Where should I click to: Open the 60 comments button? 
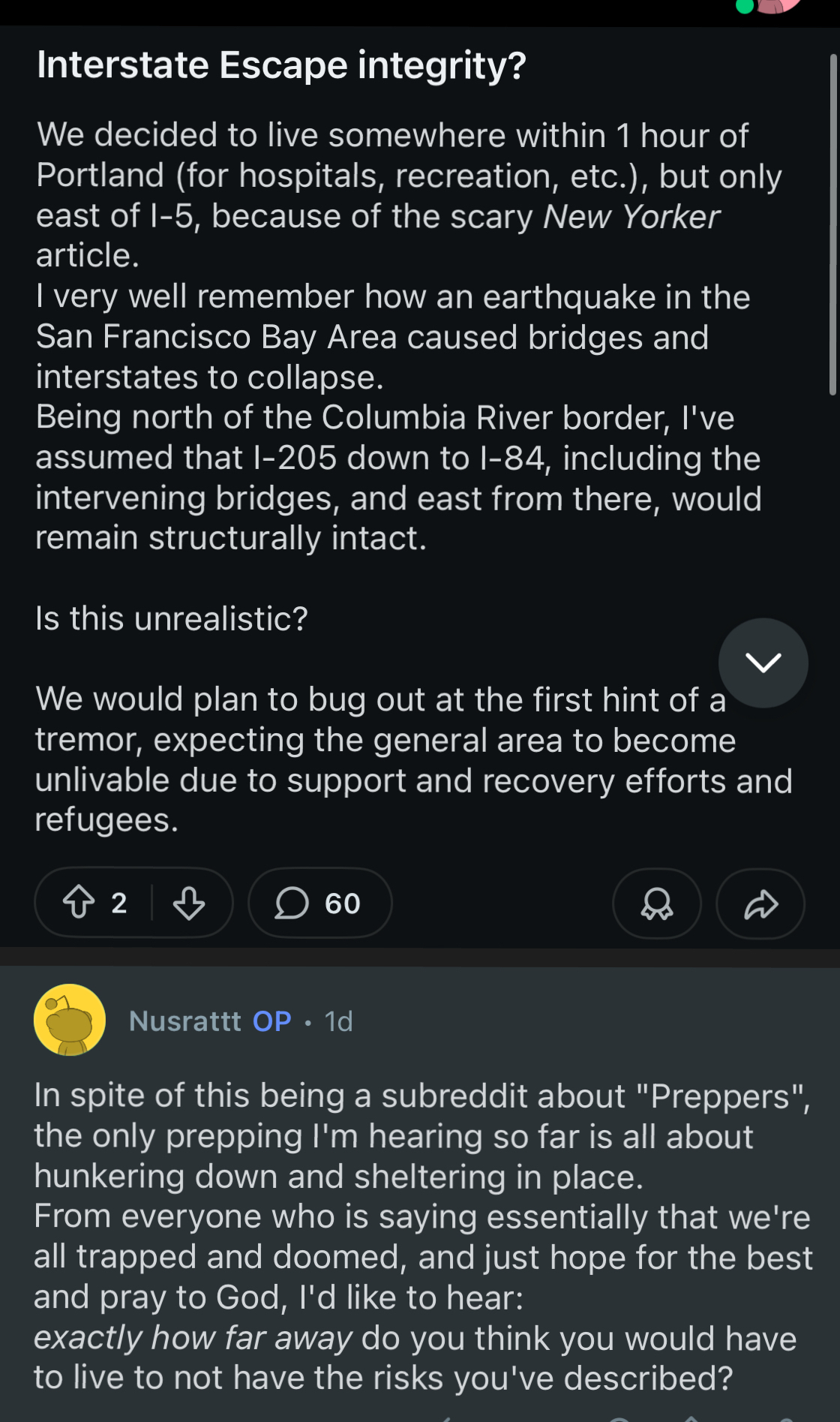(x=319, y=903)
